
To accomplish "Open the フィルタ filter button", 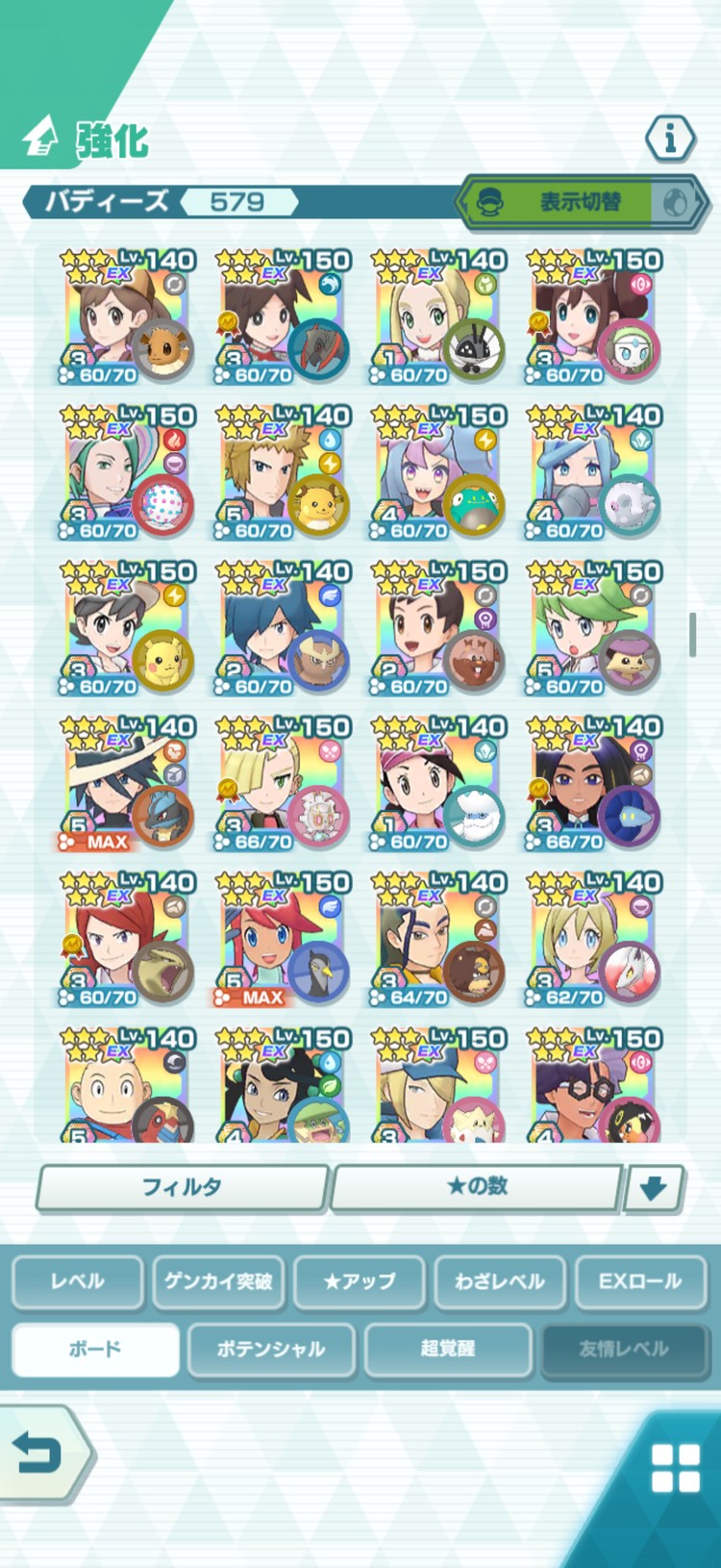I will (183, 1187).
